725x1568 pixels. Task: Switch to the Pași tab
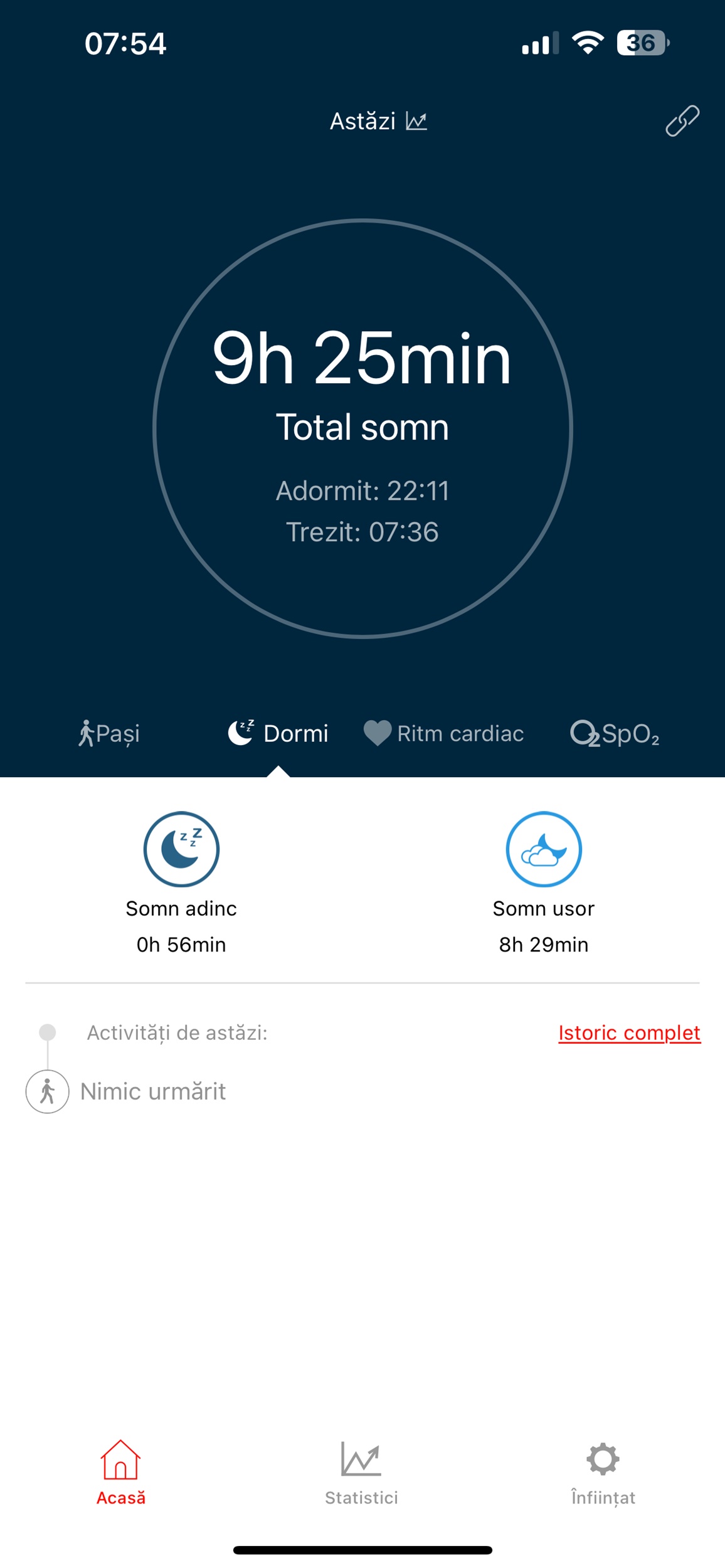point(109,733)
